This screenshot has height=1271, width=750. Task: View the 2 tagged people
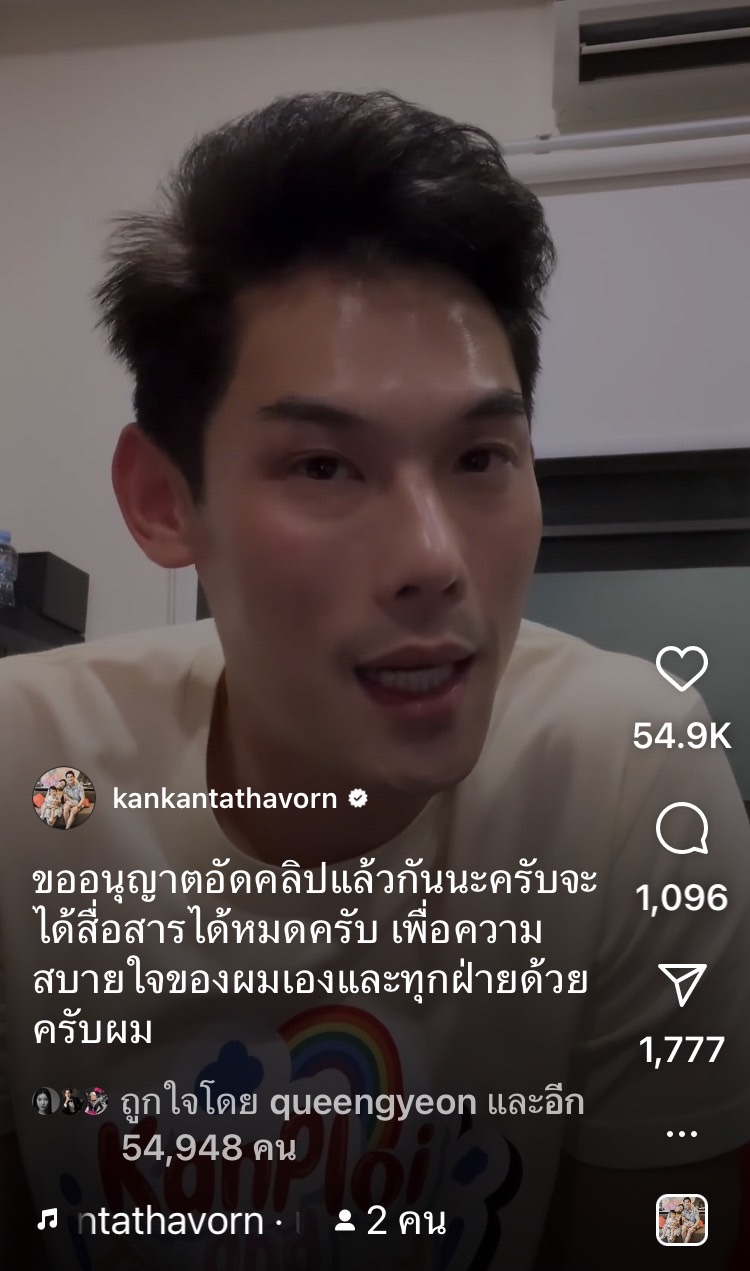click(390, 1221)
